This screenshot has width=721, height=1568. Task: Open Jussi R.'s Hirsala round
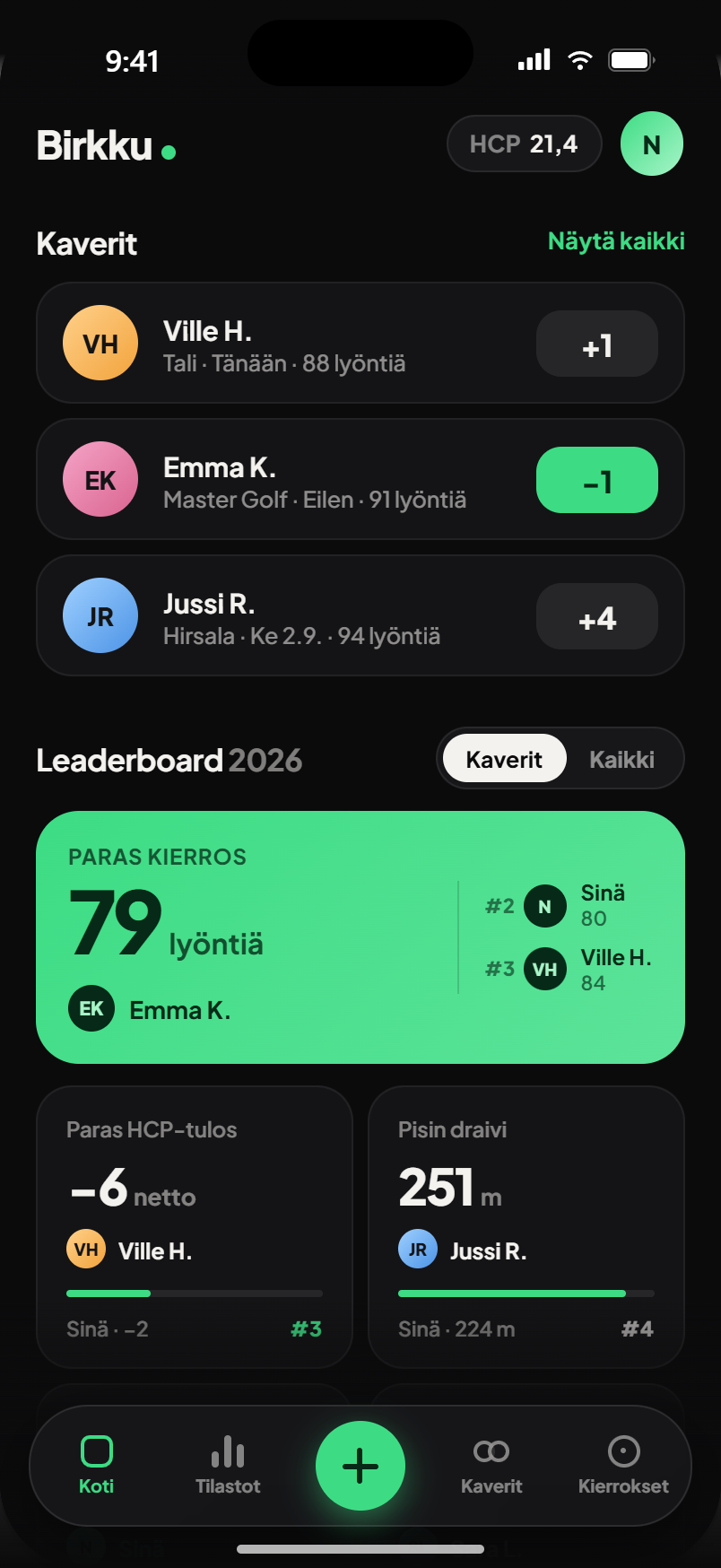[x=360, y=616]
